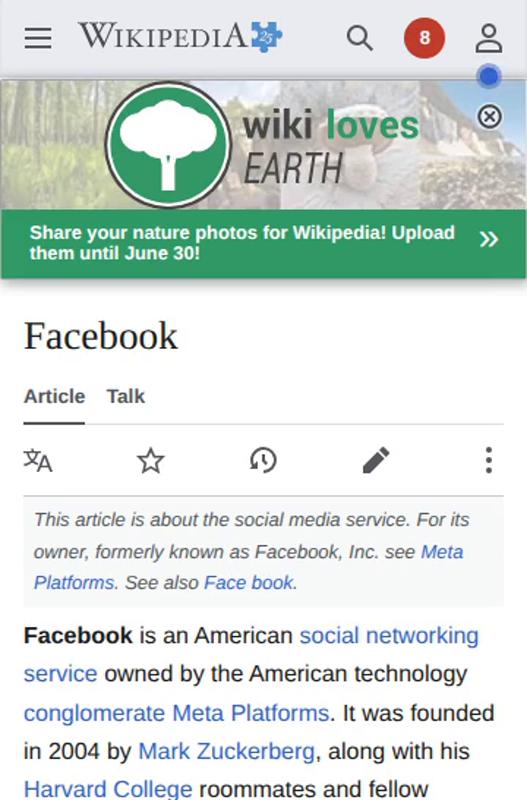
Task: Edit the Facebook article
Action: tap(376, 460)
